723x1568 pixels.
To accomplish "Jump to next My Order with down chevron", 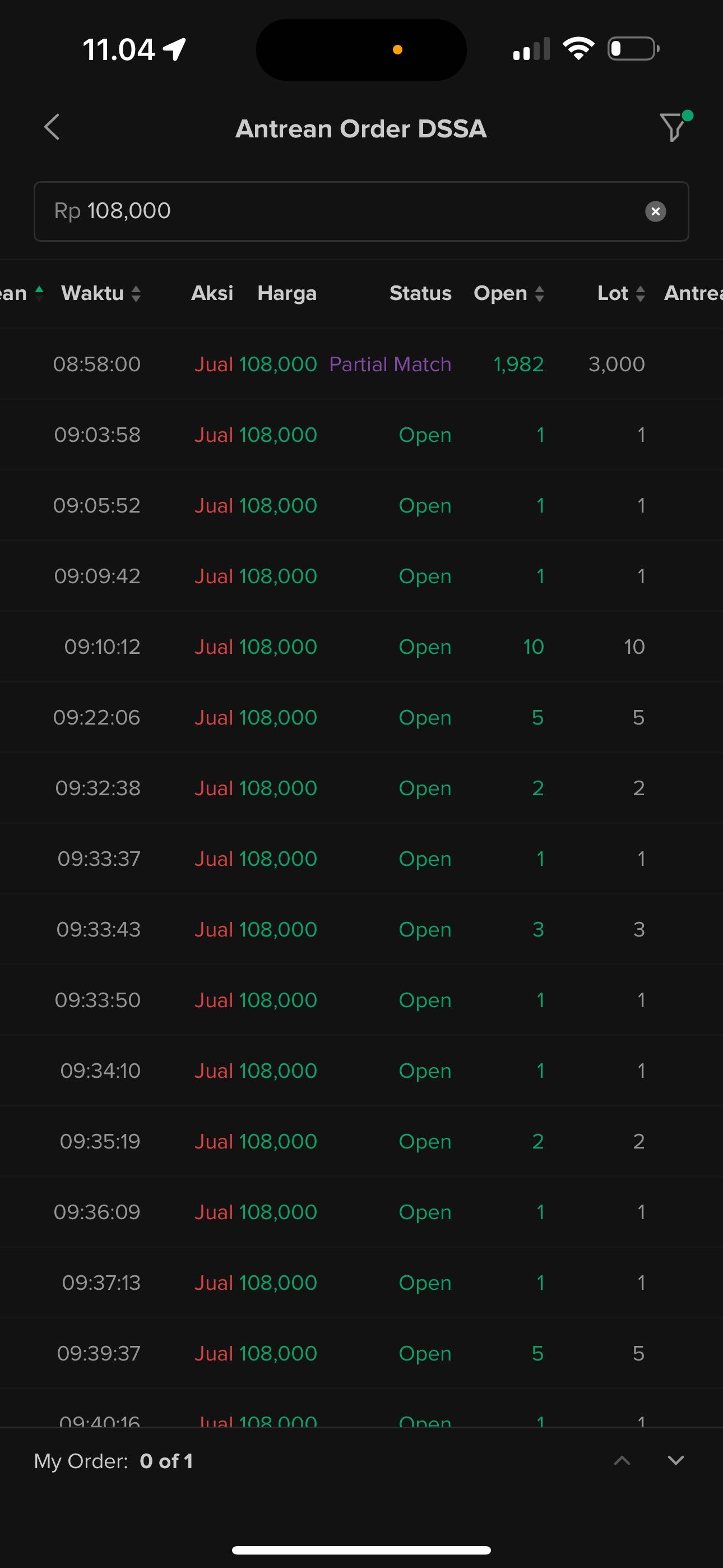I will click(x=675, y=1460).
